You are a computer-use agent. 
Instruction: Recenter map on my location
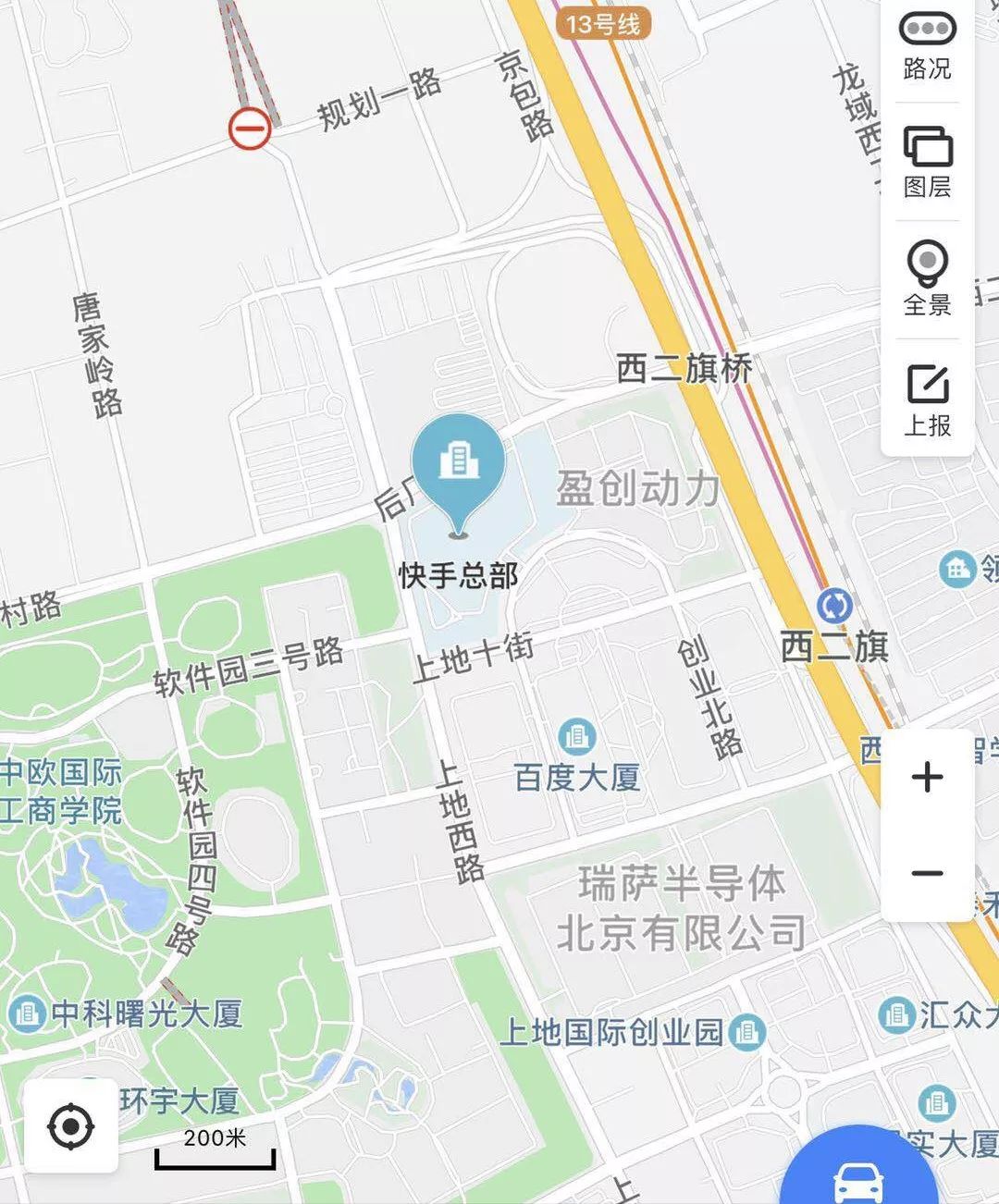click(70, 1127)
